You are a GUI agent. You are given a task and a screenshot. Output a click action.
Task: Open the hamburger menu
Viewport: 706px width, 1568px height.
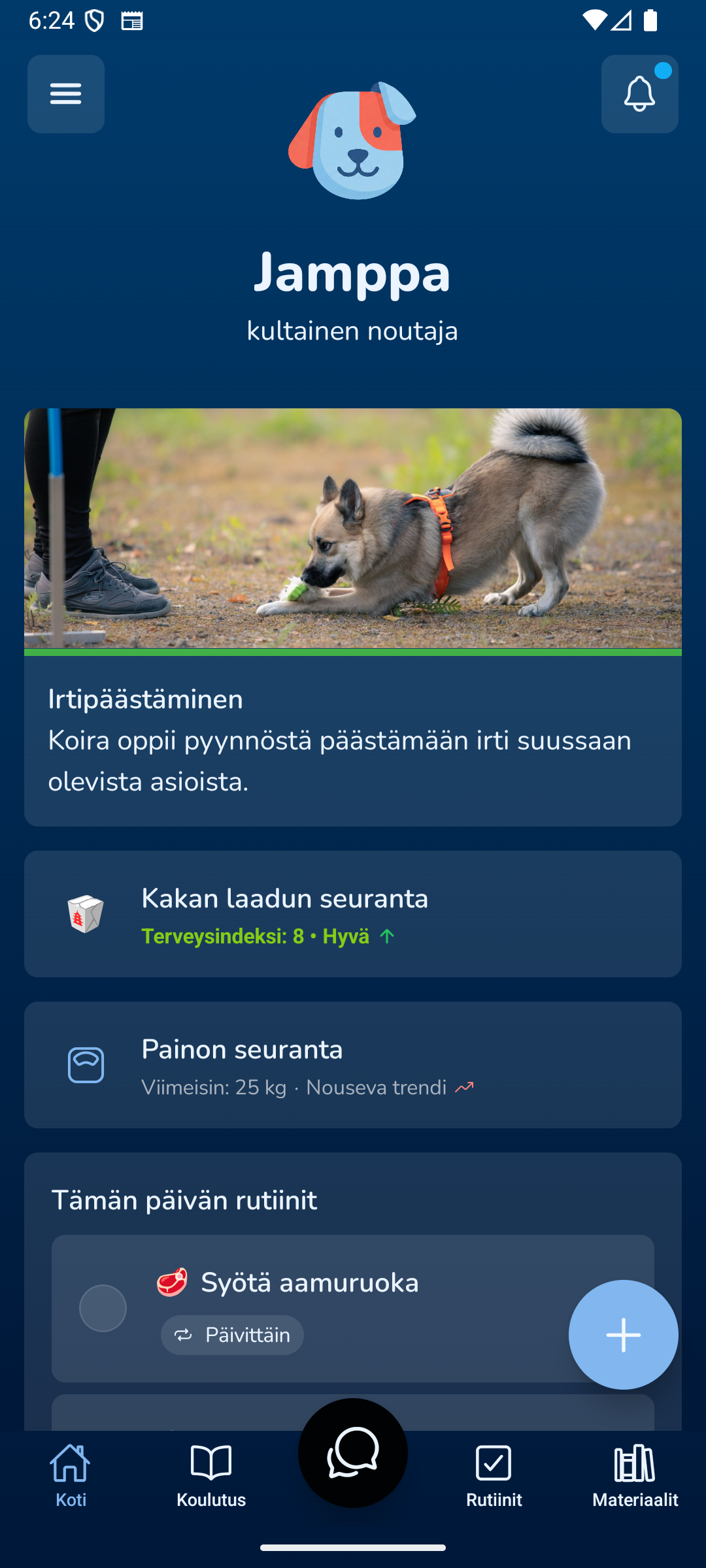tap(65, 94)
